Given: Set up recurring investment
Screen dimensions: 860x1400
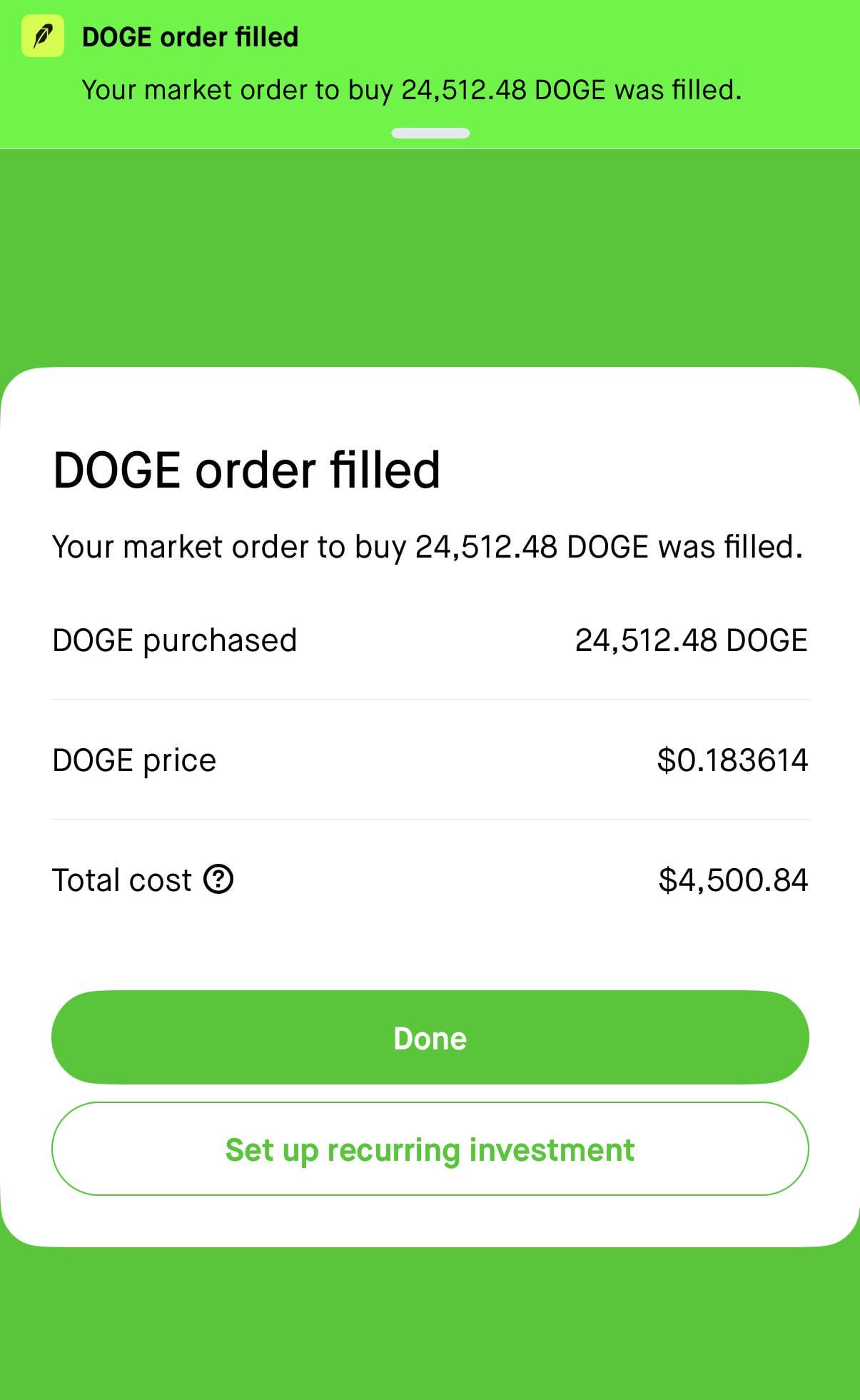Looking at the screenshot, I should [x=430, y=1149].
